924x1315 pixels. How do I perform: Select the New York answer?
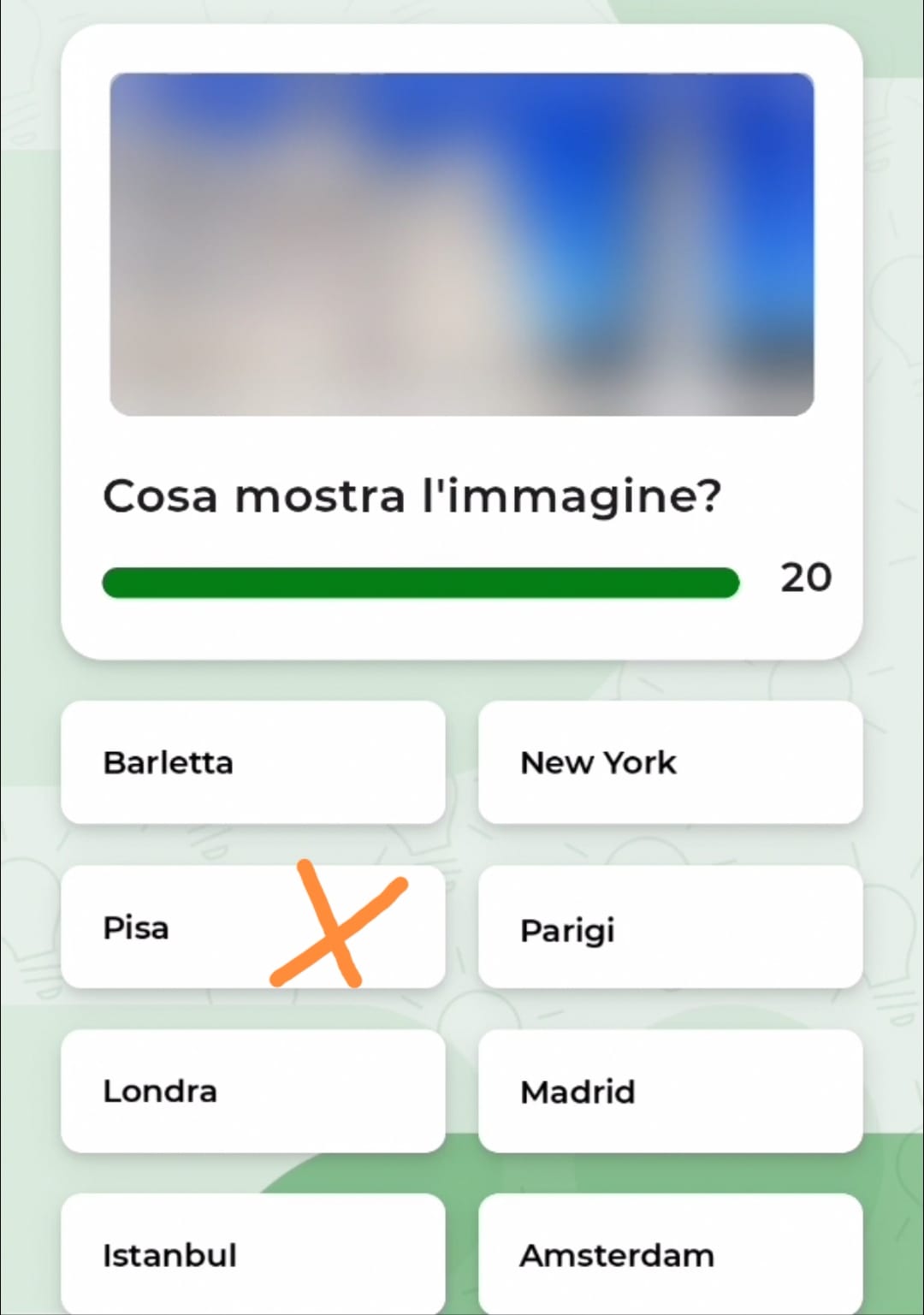point(670,762)
